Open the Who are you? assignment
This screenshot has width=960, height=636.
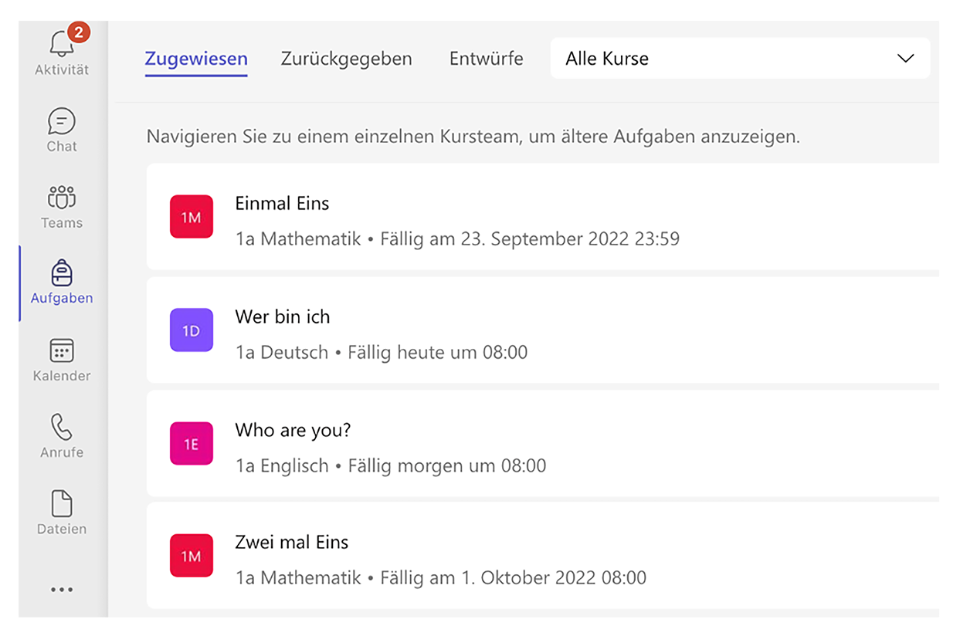coord(542,444)
